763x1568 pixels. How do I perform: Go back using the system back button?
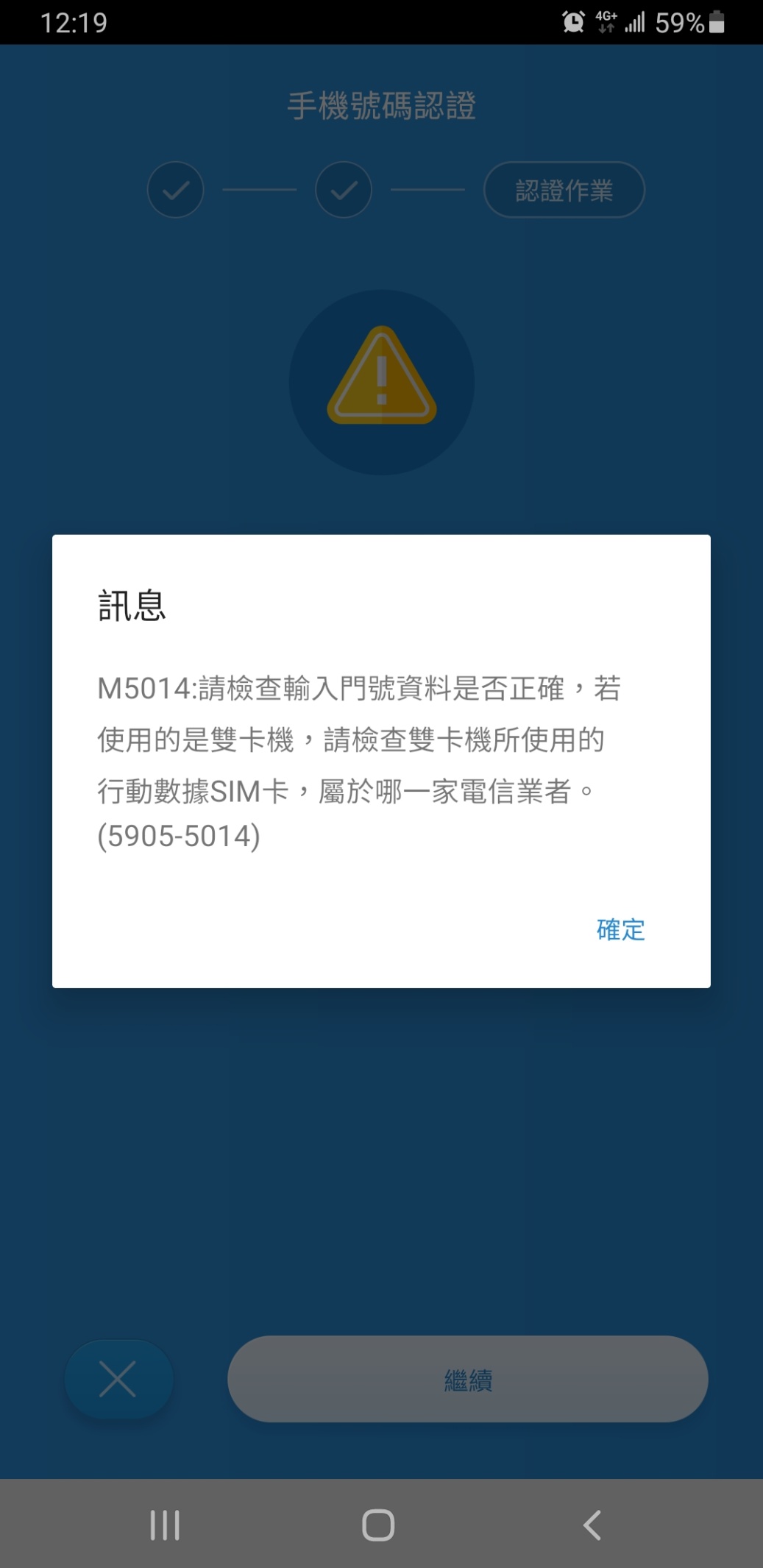point(592,1525)
